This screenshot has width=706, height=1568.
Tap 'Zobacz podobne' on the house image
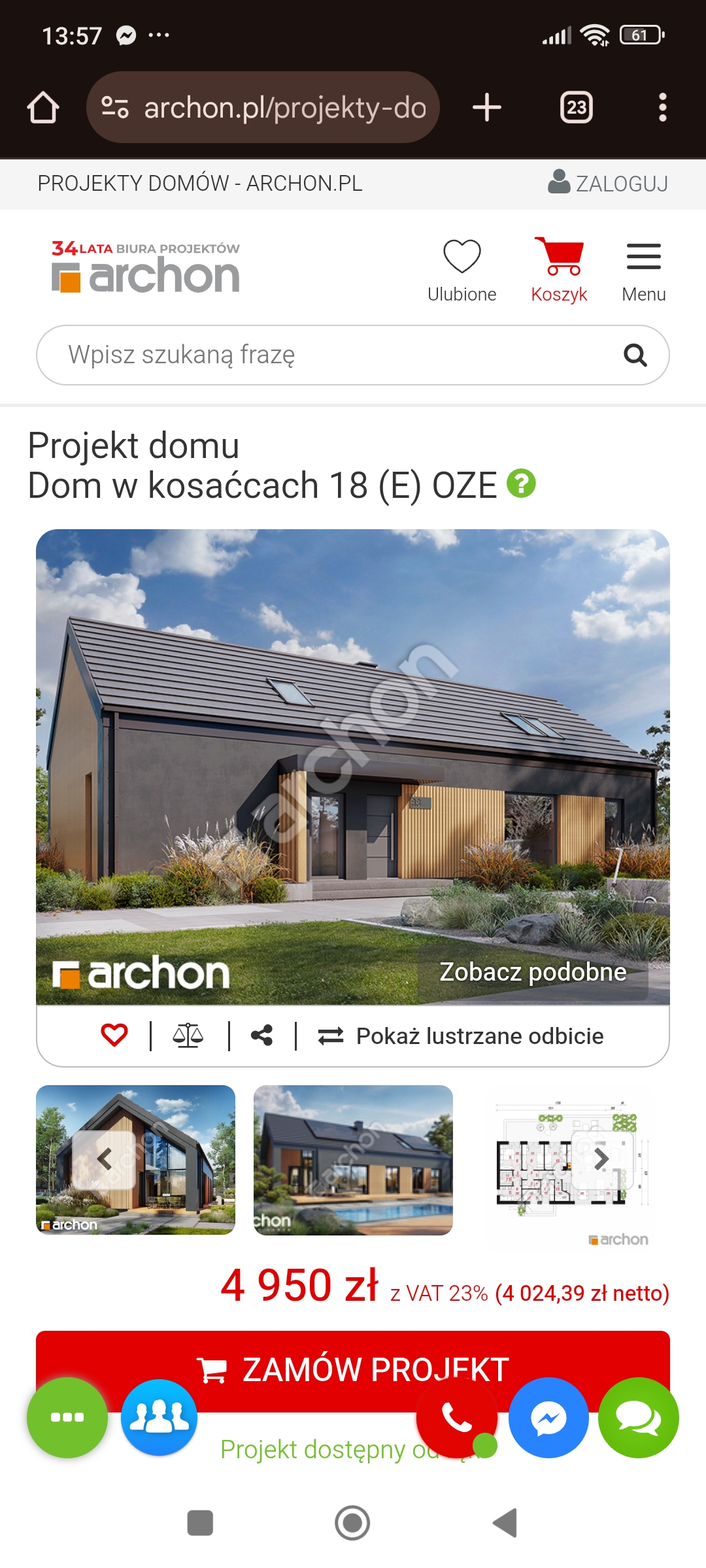tap(533, 972)
